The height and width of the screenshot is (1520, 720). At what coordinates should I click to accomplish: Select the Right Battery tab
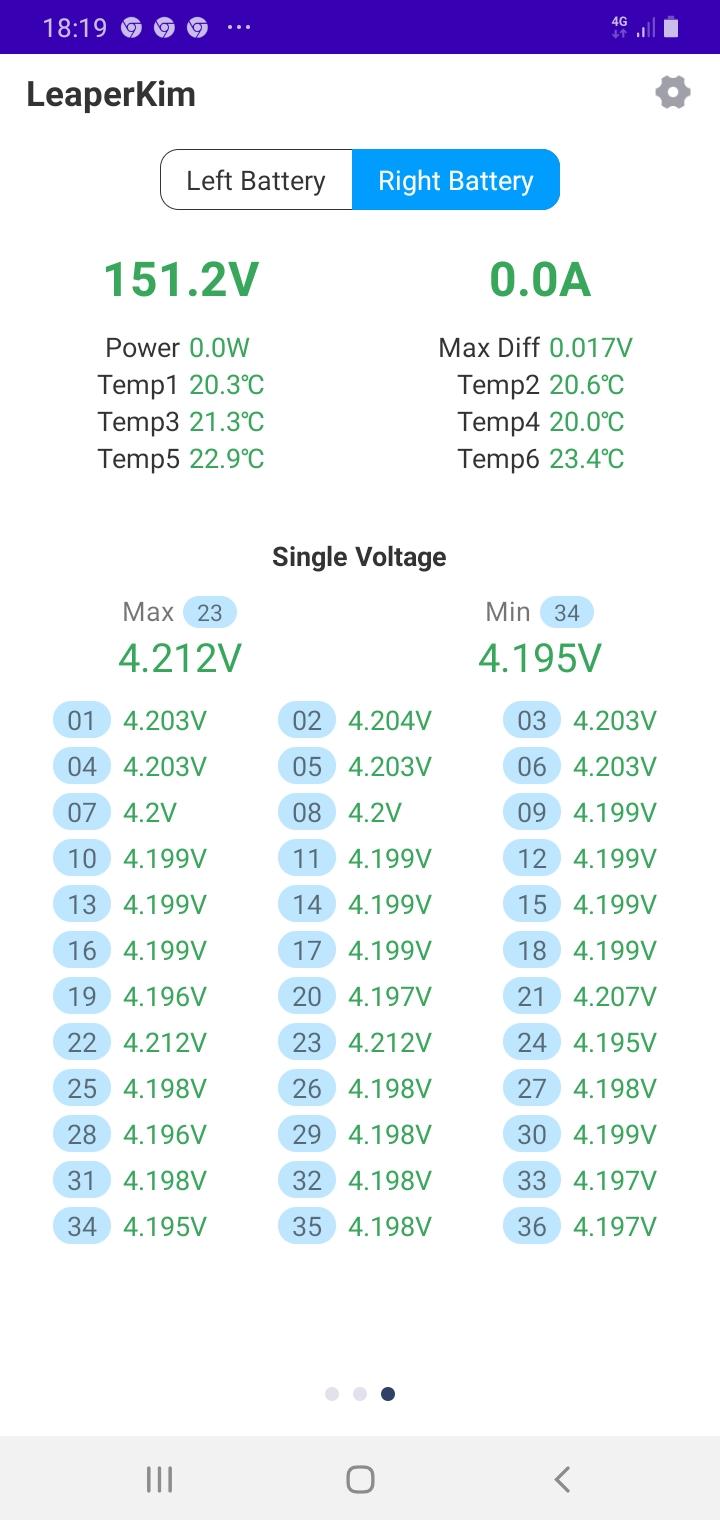[x=456, y=180]
